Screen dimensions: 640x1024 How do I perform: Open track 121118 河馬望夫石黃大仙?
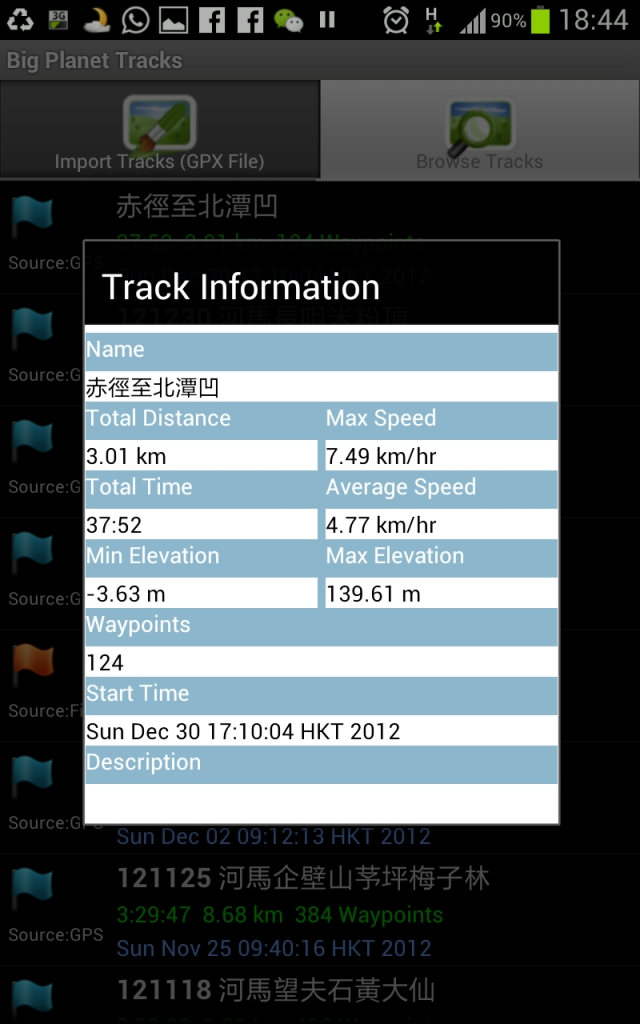click(320, 995)
